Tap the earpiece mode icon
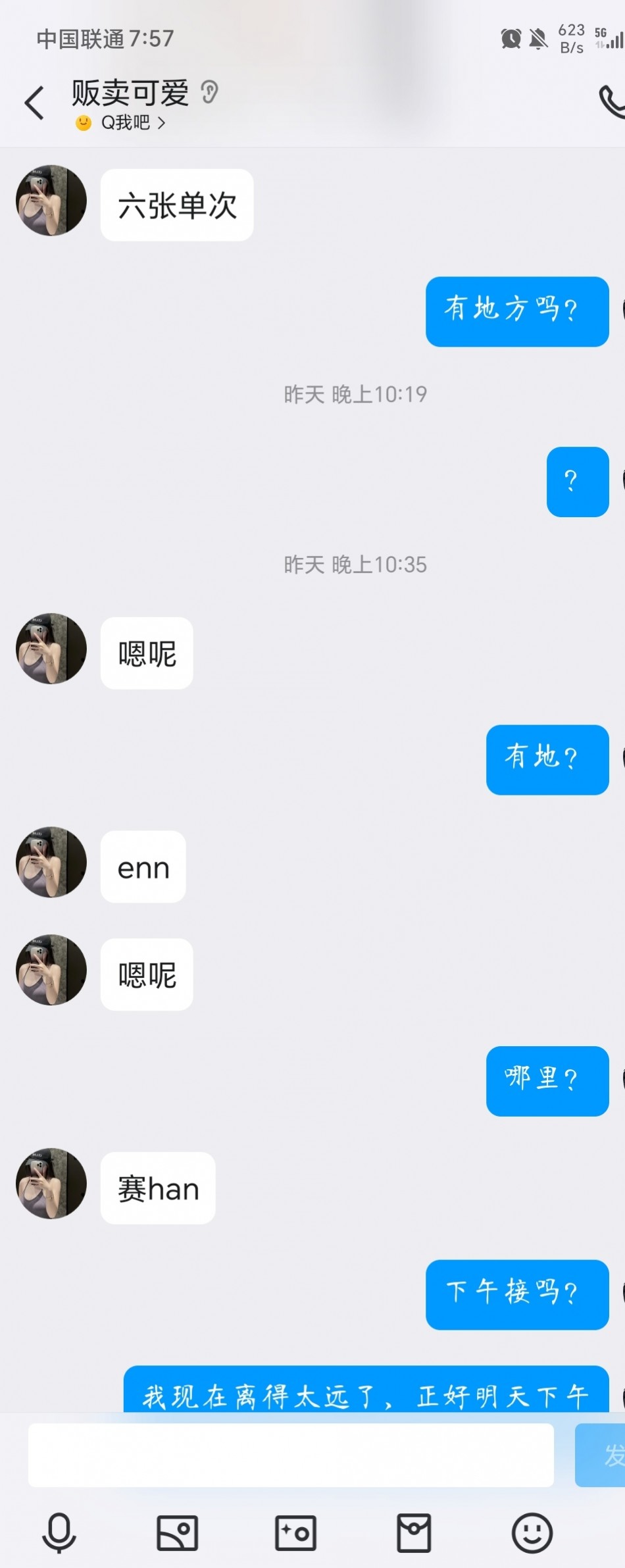625x1568 pixels. 209,92
